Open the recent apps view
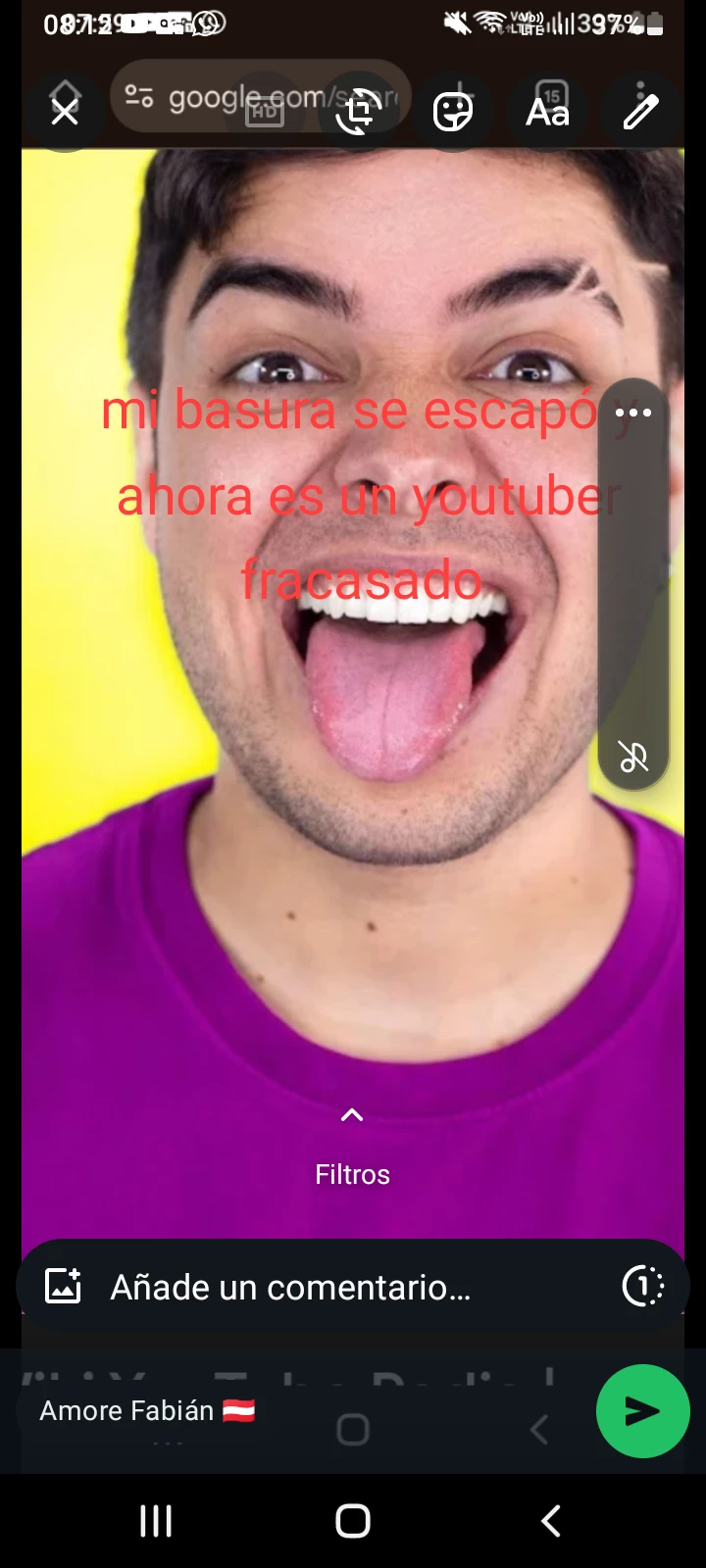 point(156,1521)
